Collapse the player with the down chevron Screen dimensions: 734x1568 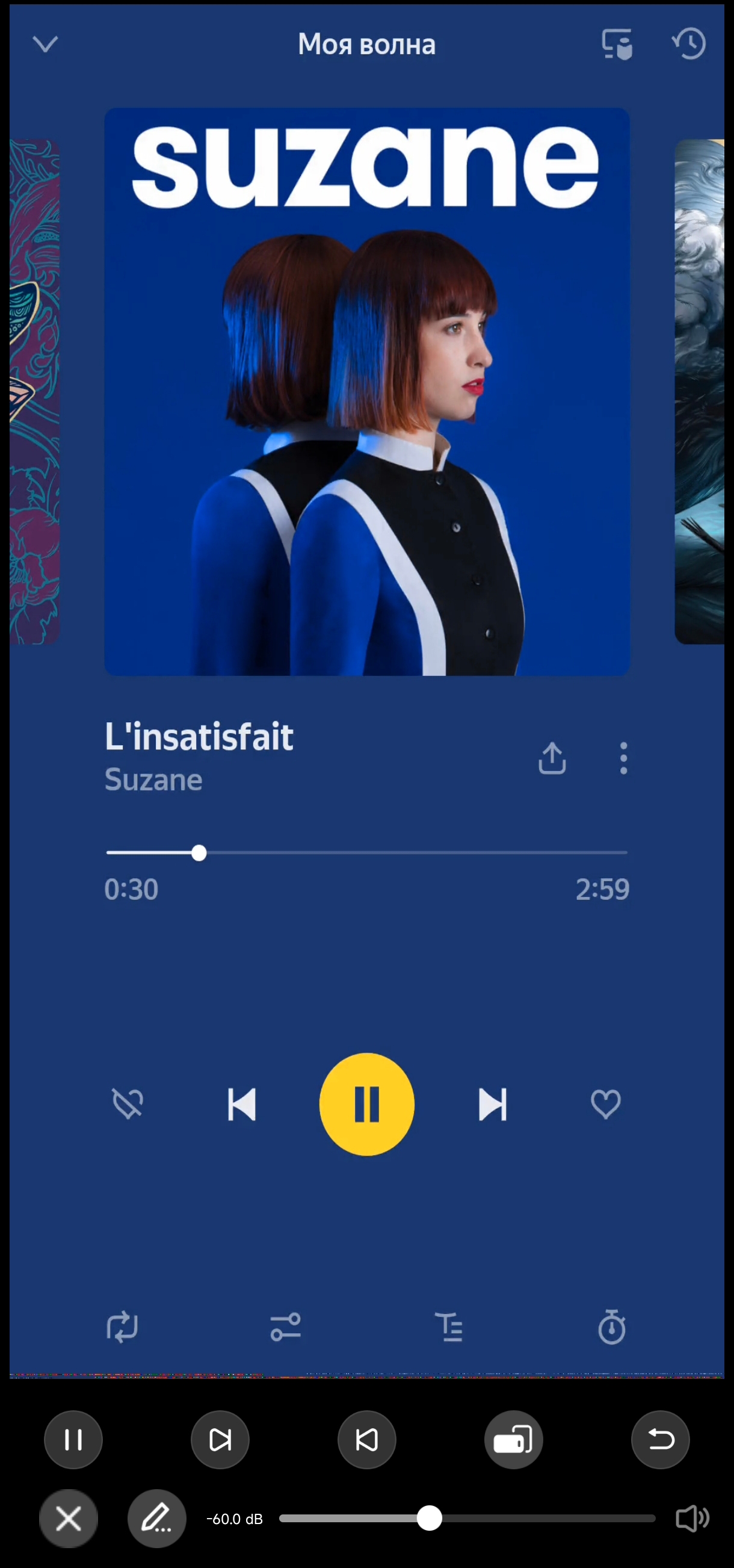[45, 44]
